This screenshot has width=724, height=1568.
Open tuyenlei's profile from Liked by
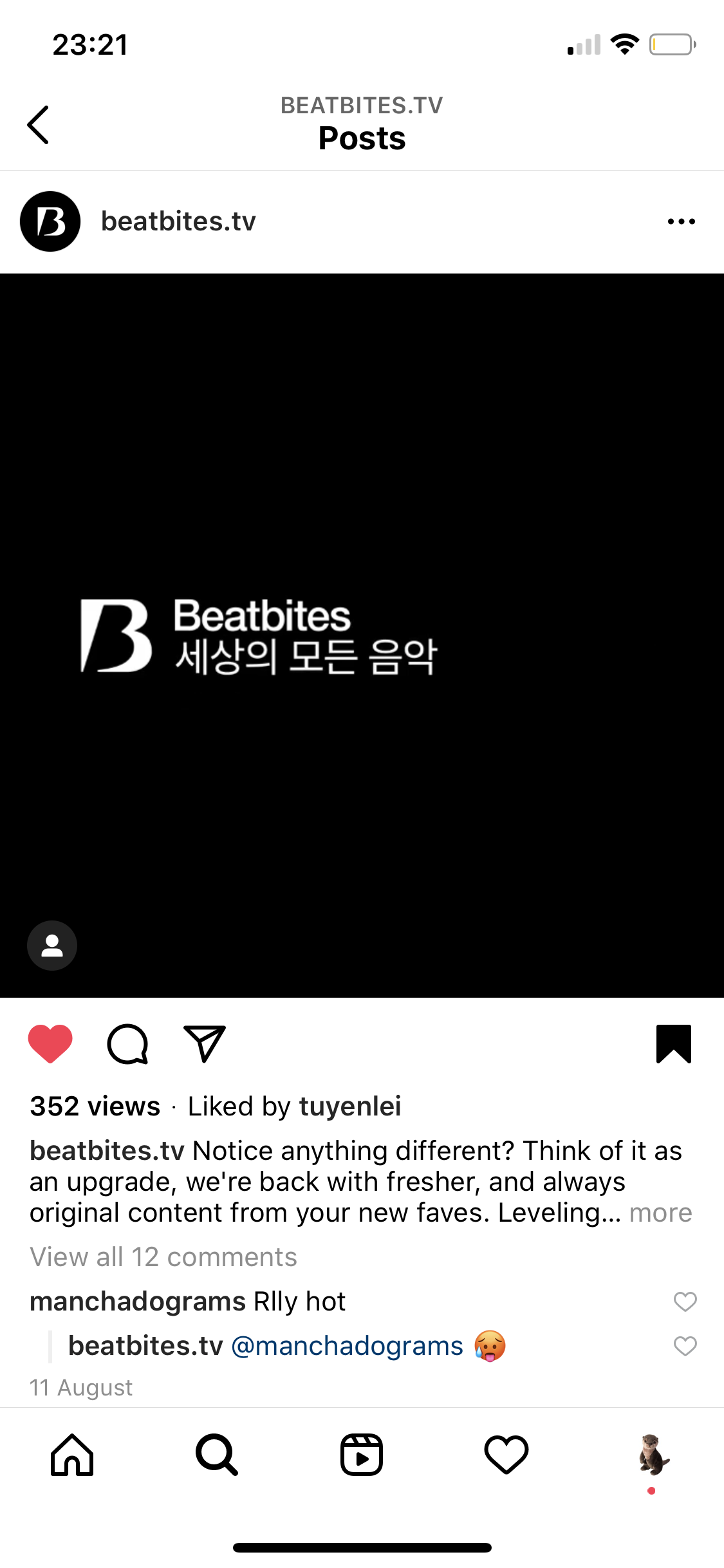pyautogui.click(x=349, y=1106)
